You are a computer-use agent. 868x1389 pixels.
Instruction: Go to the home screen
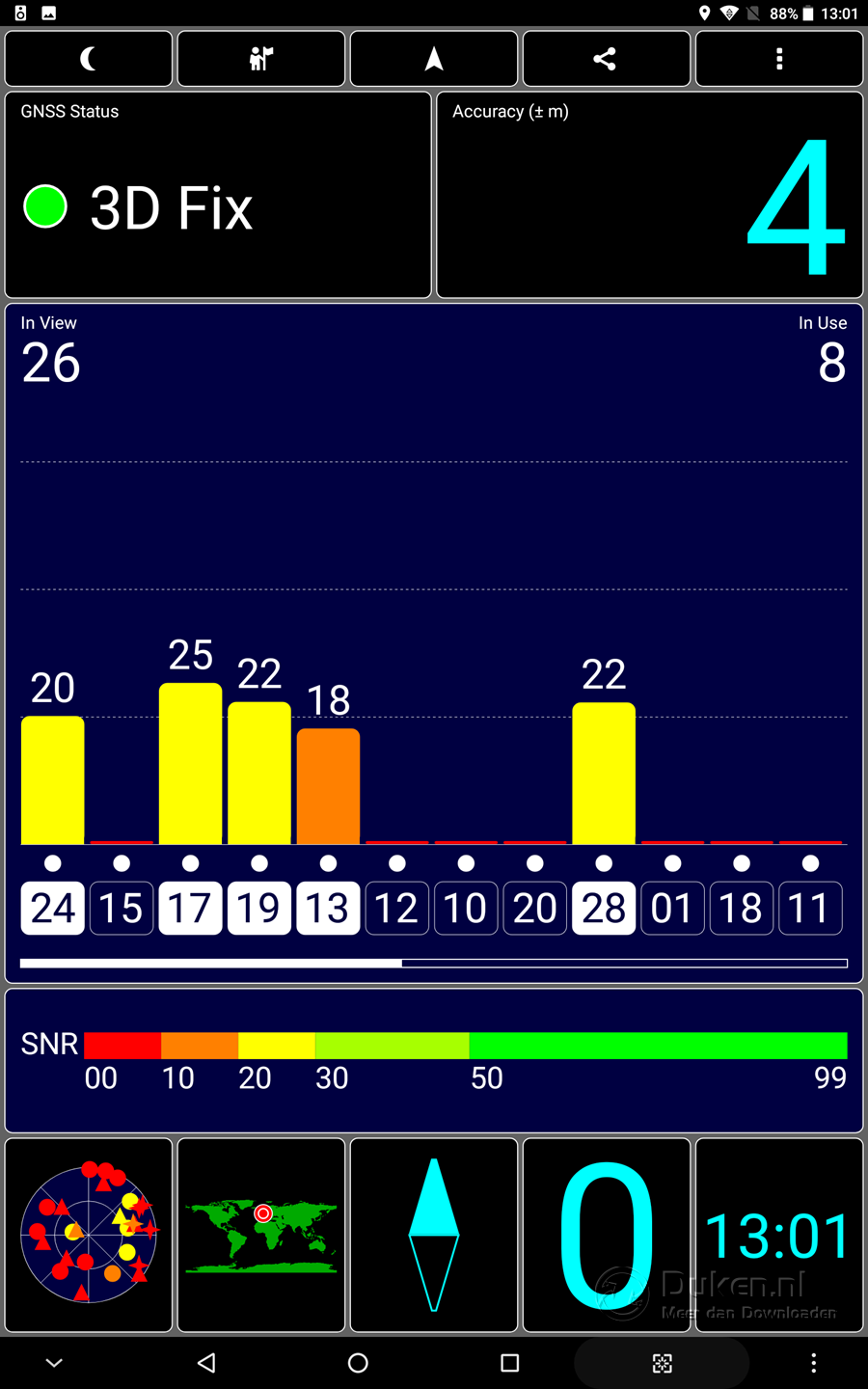click(358, 1362)
